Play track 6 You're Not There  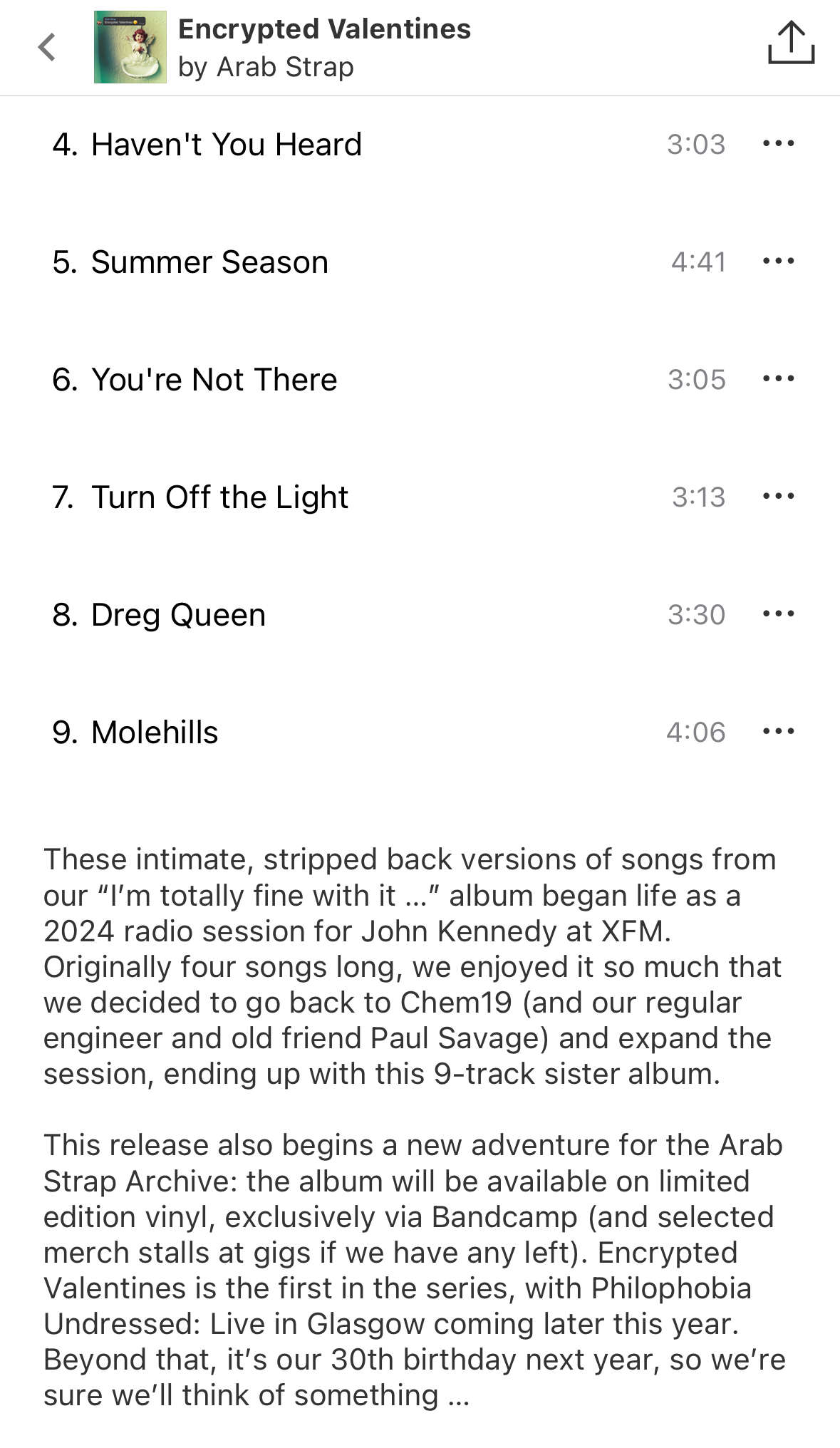coord(214,380)
